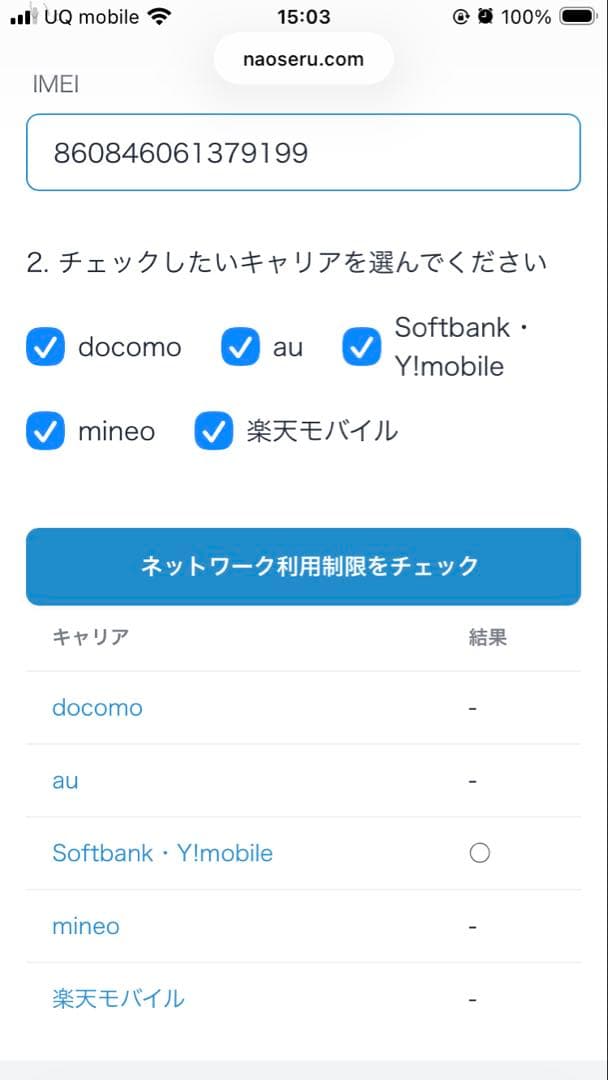Deselect the Softbank・Y!mobile checkbox

tap(362, 347)
